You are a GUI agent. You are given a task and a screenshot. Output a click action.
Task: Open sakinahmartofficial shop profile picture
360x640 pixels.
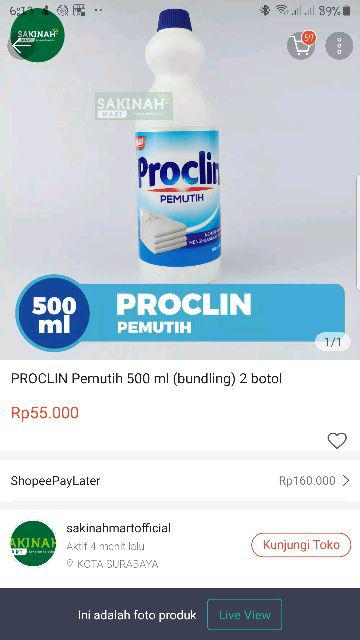(33, 543)
